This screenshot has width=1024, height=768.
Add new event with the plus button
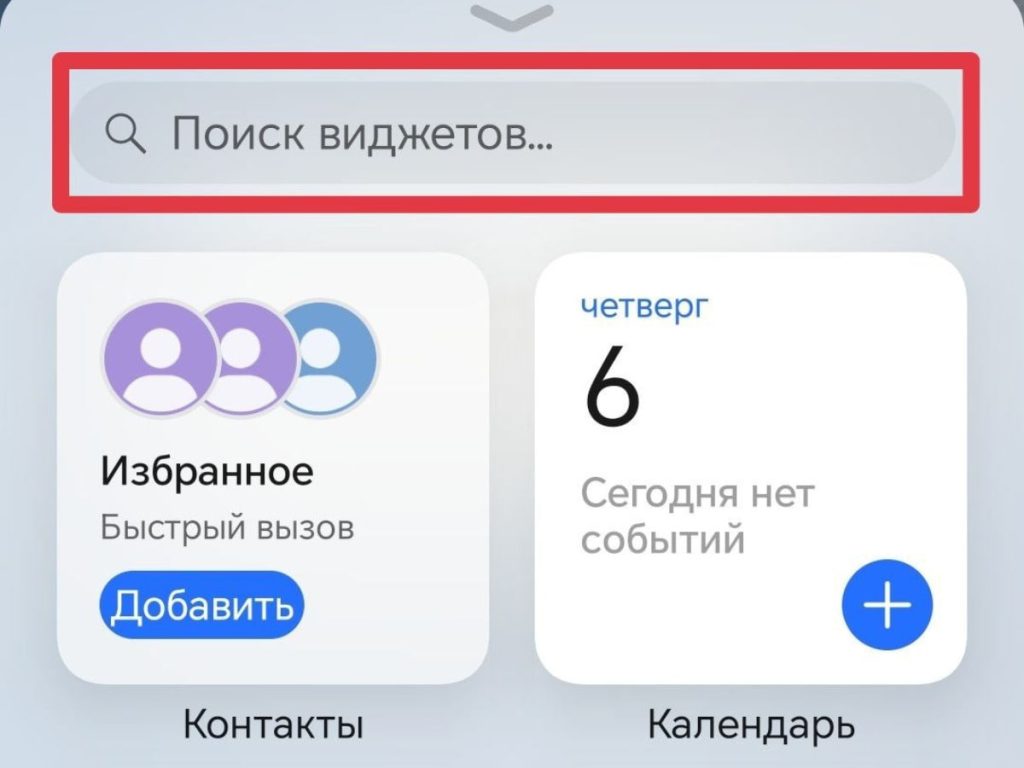pyautogui.click(x=886, y=605)
